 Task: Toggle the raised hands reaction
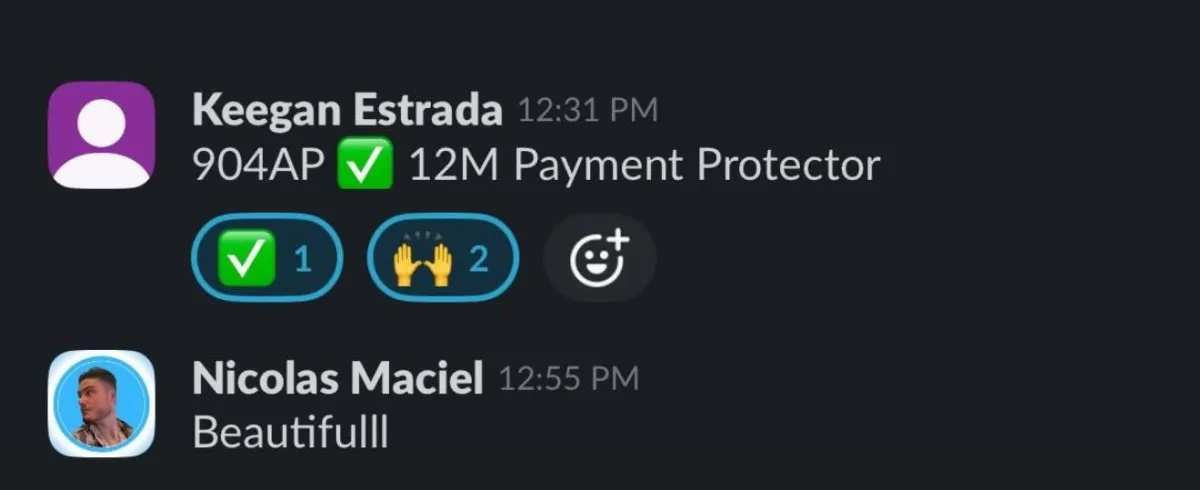click(442, 260)
